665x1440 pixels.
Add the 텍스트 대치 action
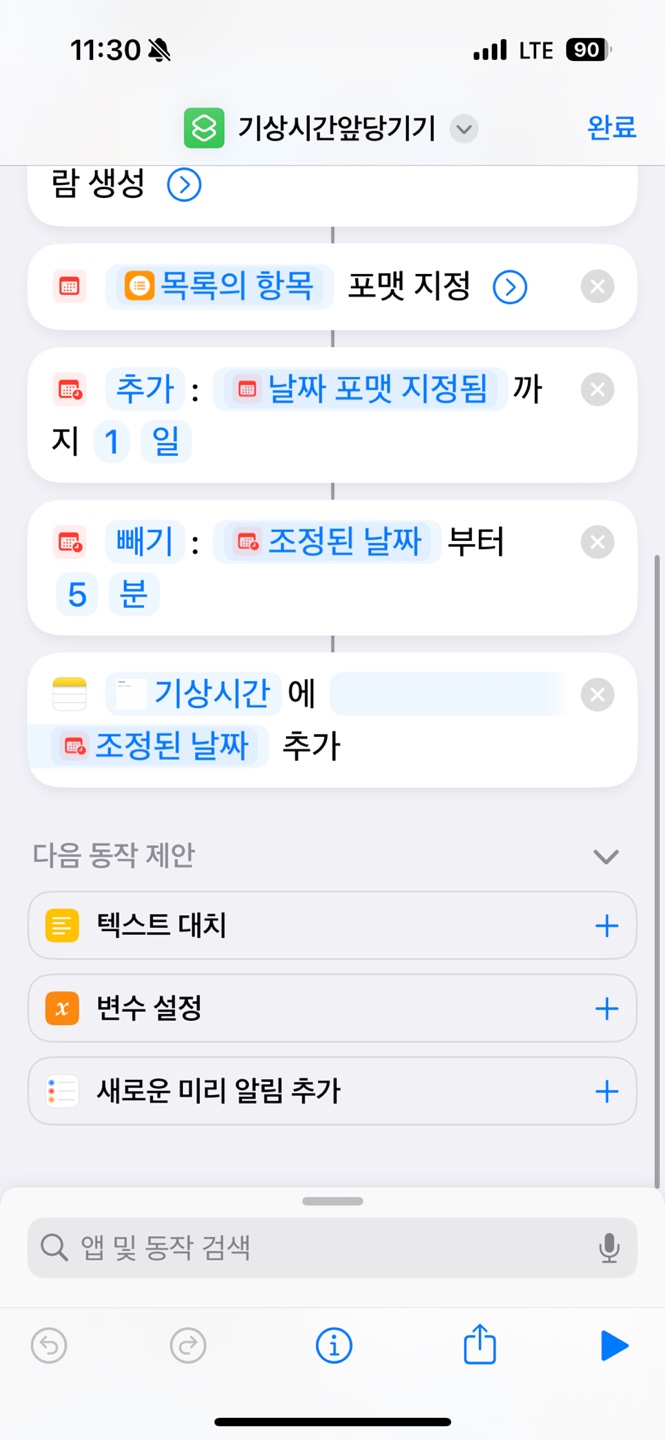606,926
